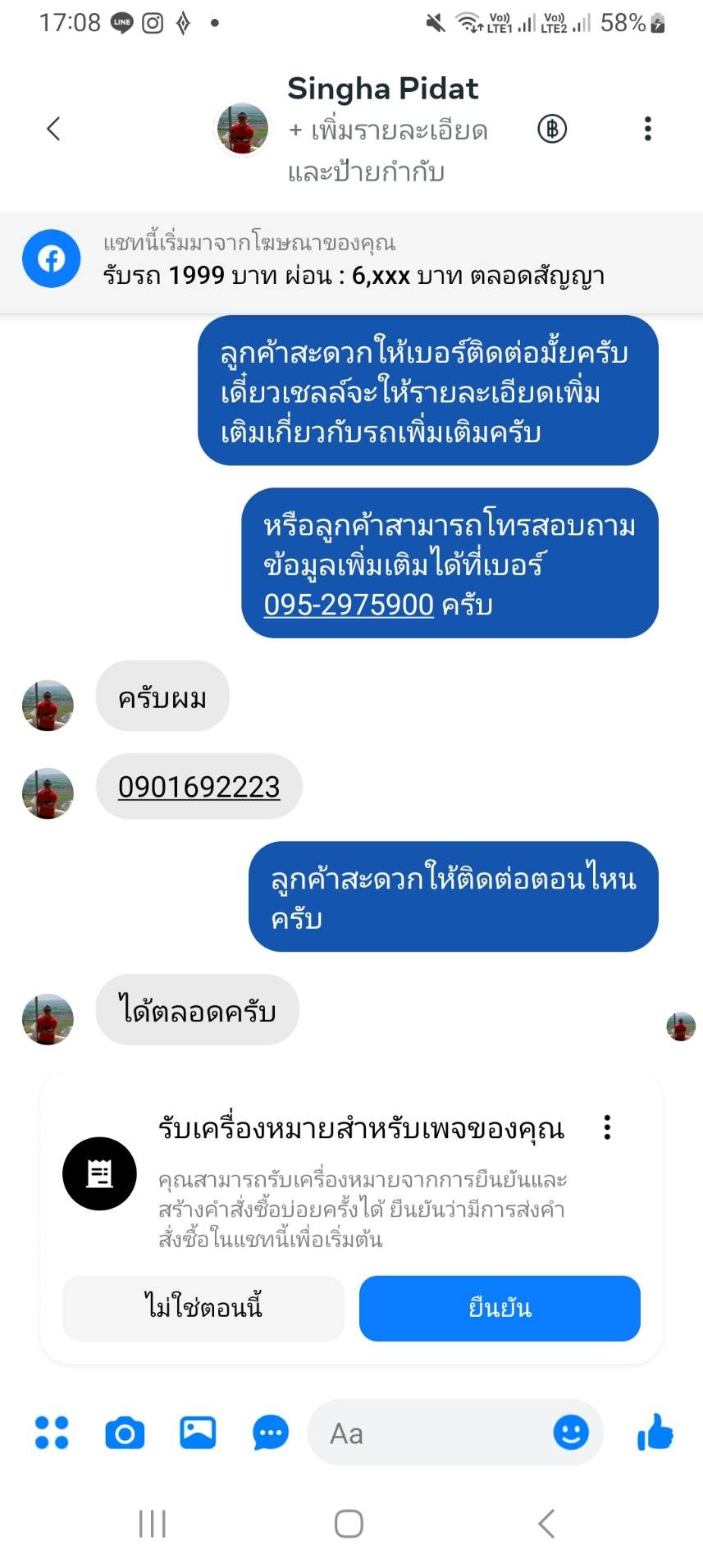Choose ไม่ใช่ตอนนี้ on the badge card

(x=203, y=1308)
